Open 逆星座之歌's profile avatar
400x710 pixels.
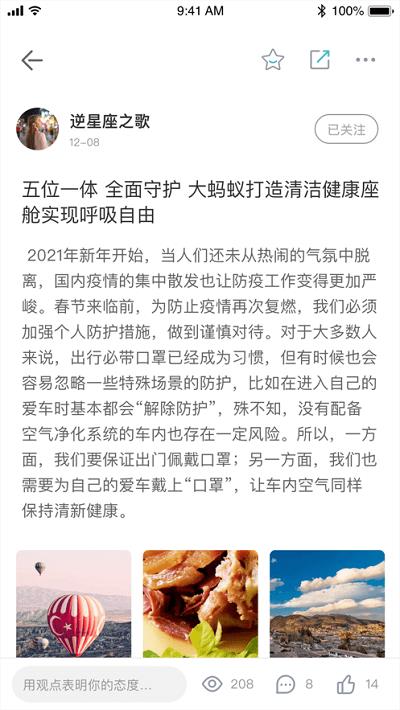[x=38, y=129]
